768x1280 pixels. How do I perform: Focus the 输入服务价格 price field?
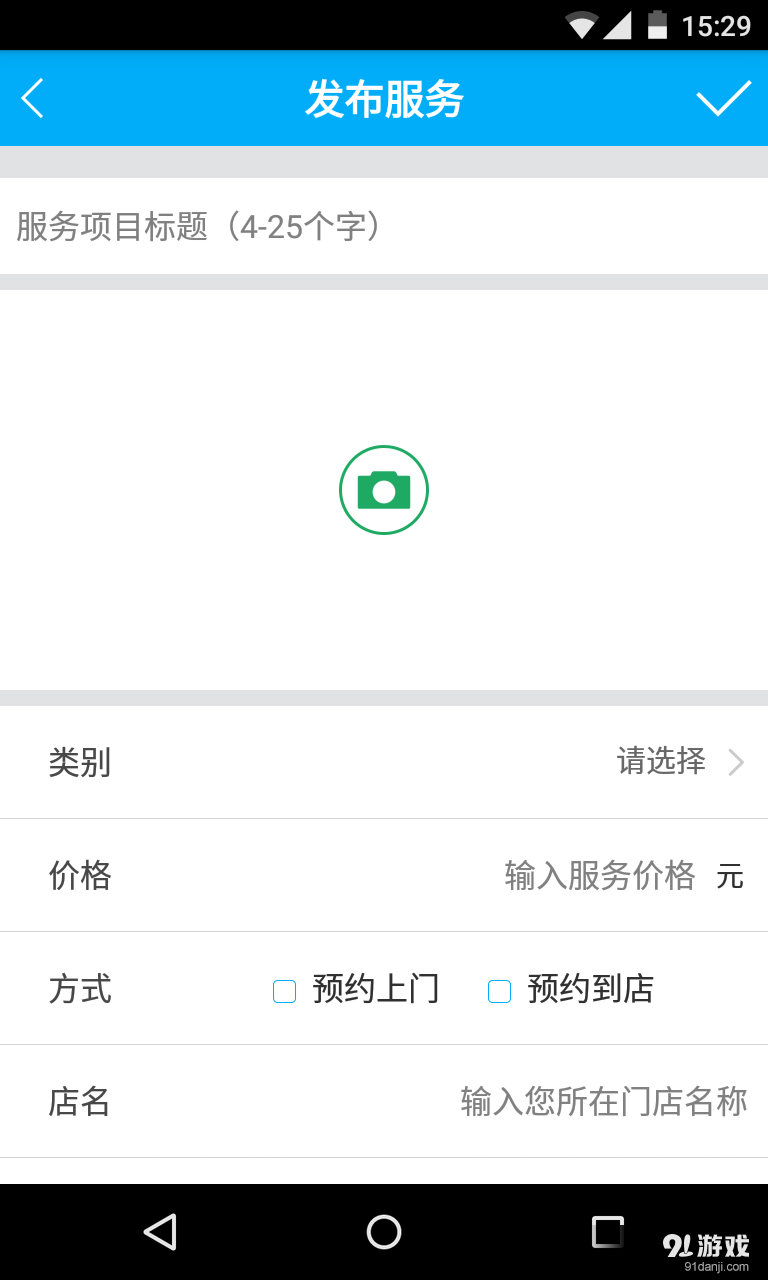[x=600, y=876]
